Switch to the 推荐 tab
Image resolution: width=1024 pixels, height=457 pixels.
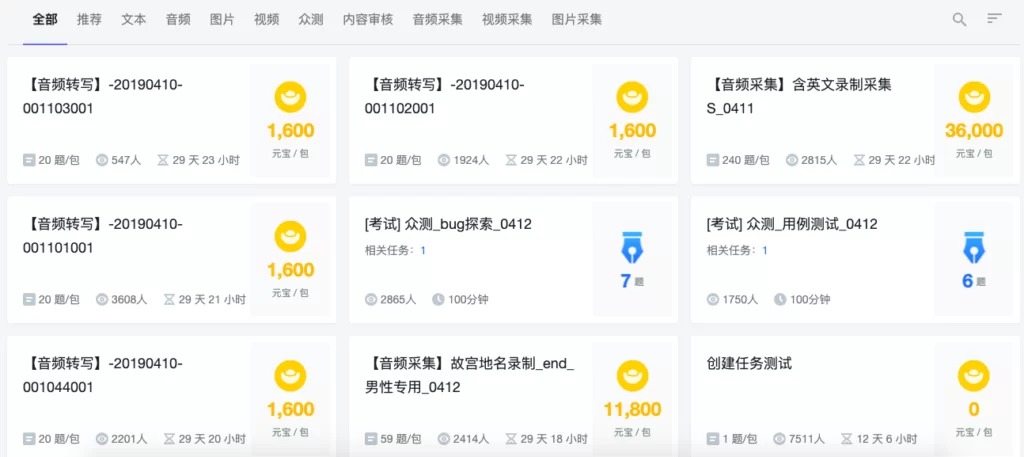pos(89,19)
